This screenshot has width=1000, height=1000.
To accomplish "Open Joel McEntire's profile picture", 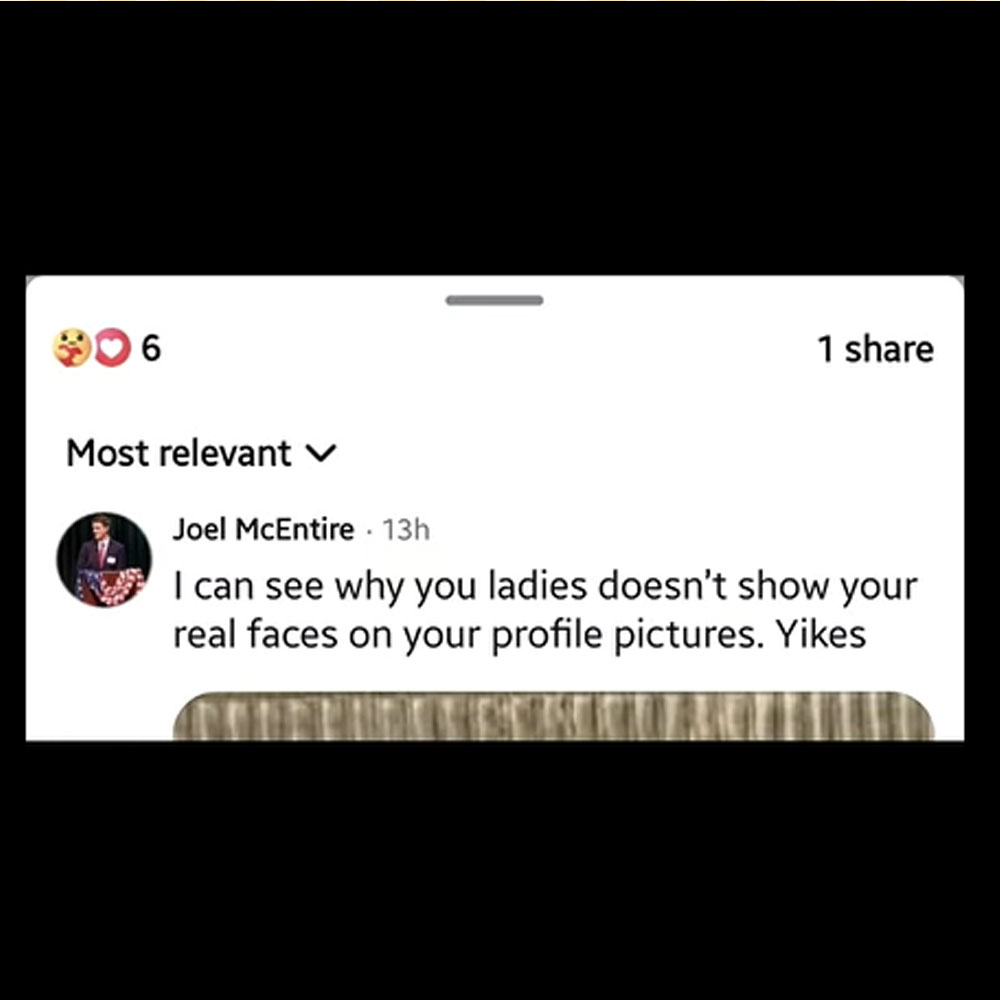I will 104,560.
